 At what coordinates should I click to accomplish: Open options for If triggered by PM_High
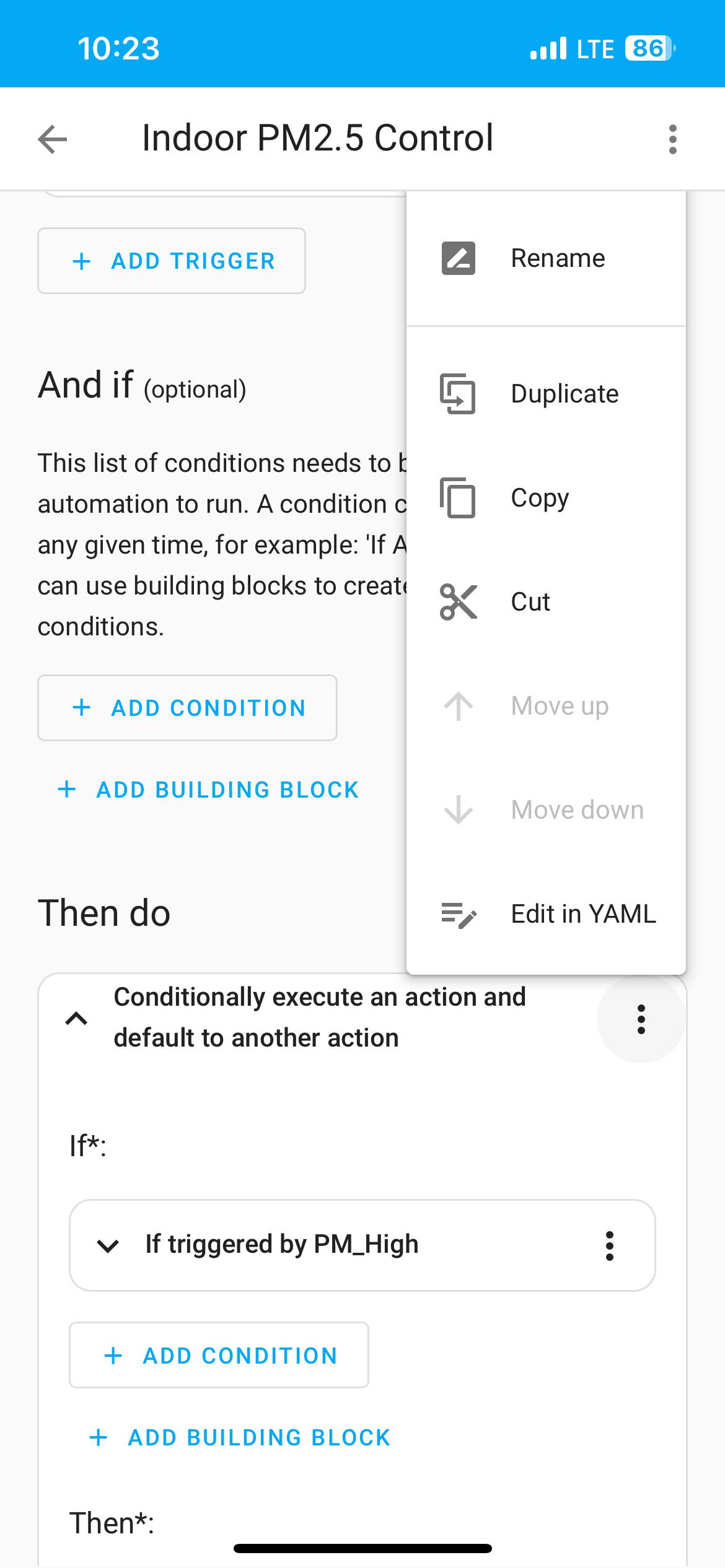click(x=610, y=1245)
